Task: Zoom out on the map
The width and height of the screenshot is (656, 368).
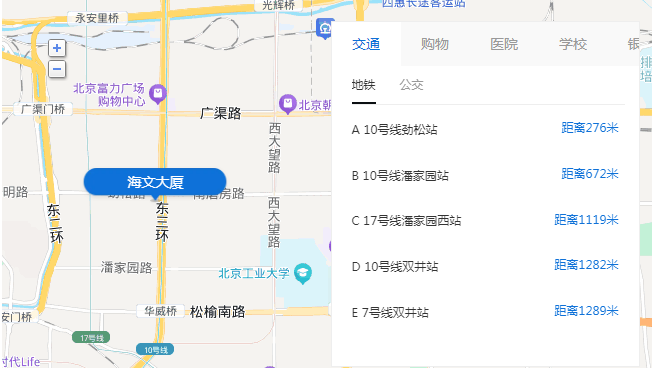Action: tap(57, 69)
